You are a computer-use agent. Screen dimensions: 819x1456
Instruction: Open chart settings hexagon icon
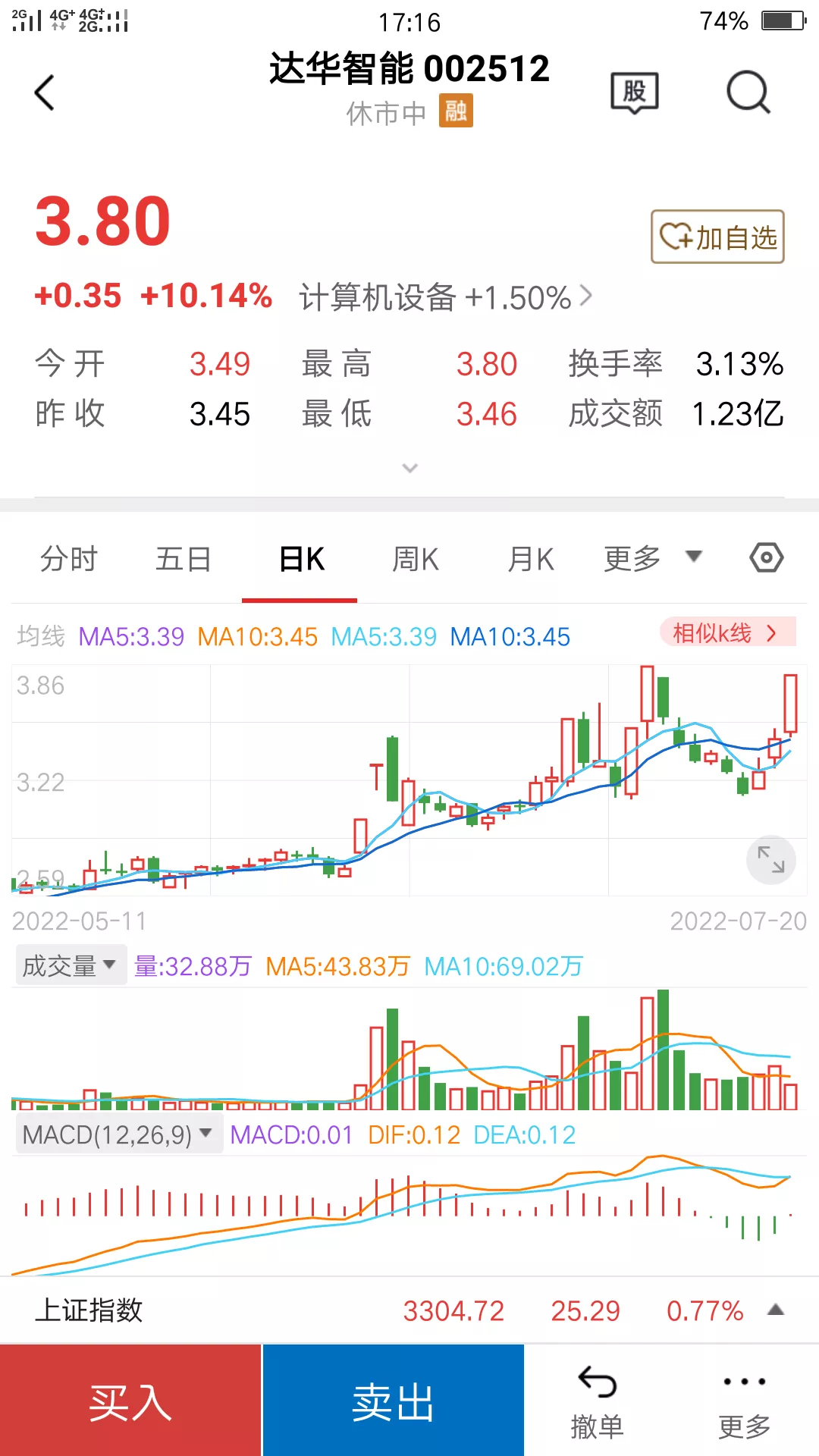[766, 558]
